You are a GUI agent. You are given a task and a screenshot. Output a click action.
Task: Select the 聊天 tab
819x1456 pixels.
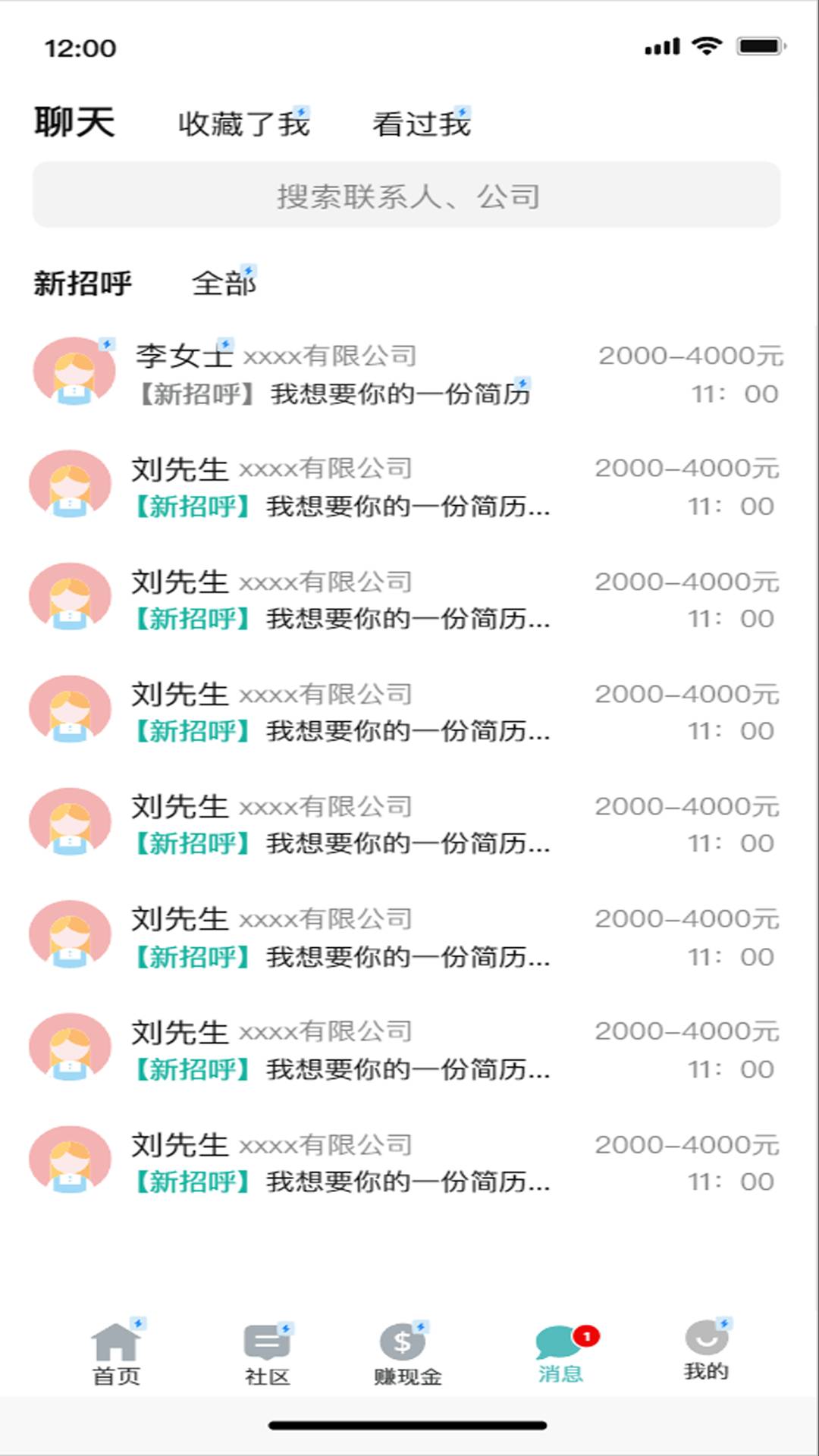(74, 123)
